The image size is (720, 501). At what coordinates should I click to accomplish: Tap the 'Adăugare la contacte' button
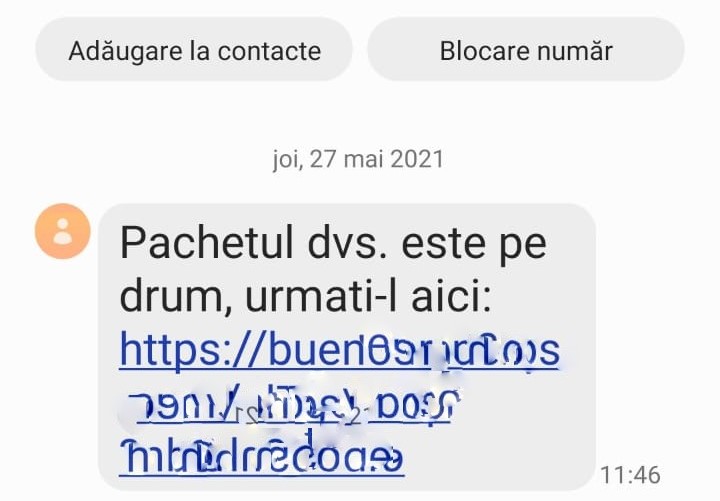click(x=194, y=50)
